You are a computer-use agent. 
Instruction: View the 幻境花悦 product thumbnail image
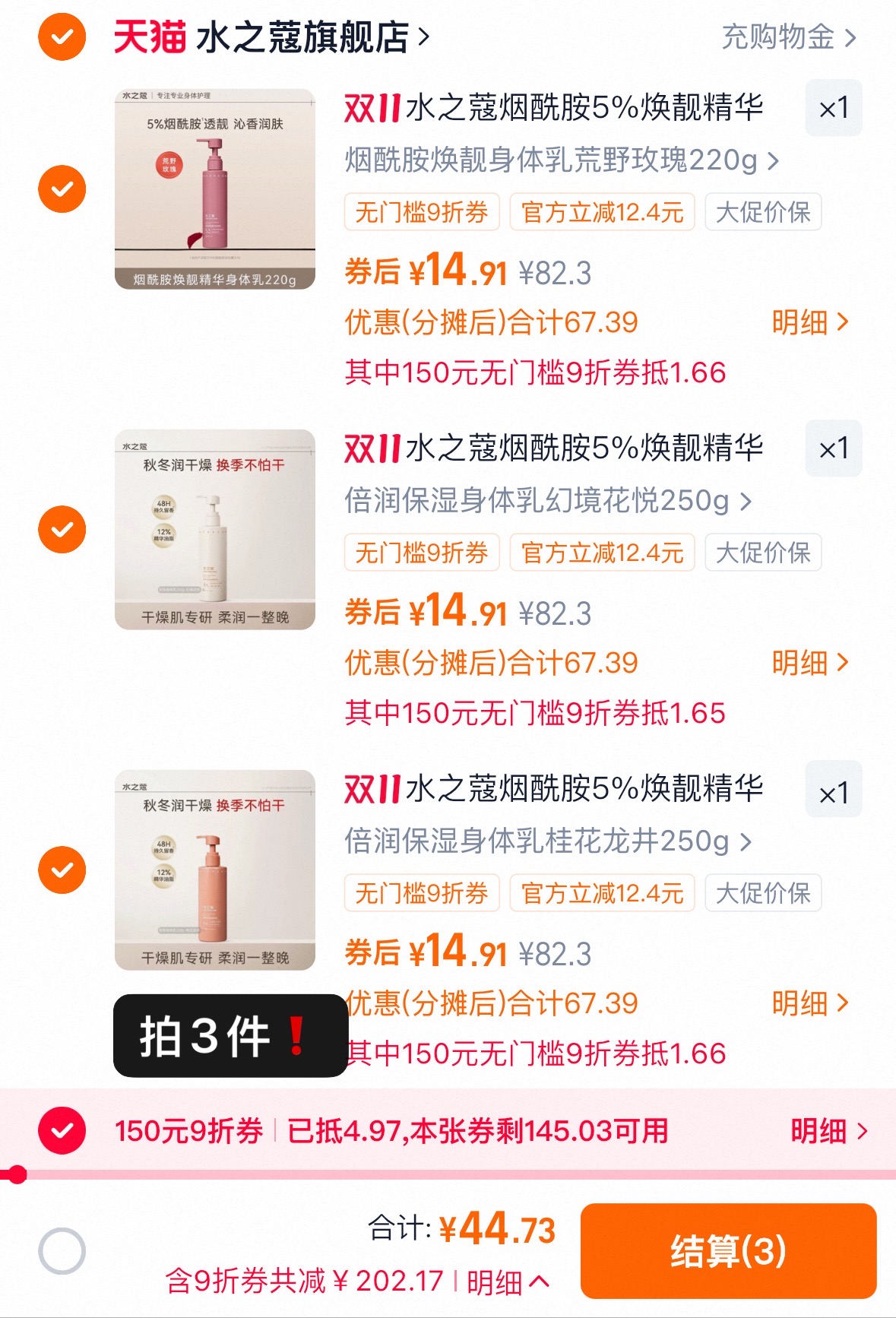pyautogui.click(x=214, y=529)
